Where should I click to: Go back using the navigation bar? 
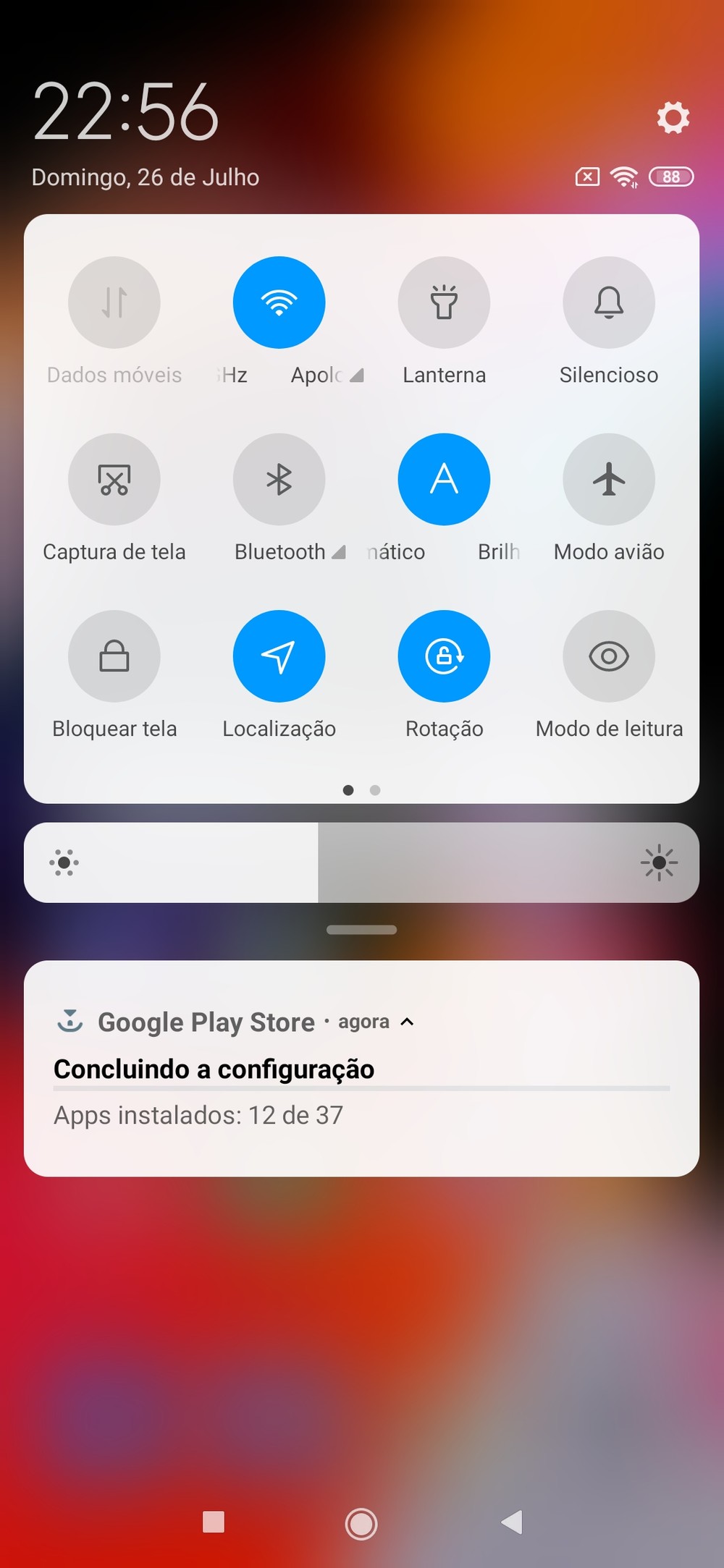[x=512, y=1522]
